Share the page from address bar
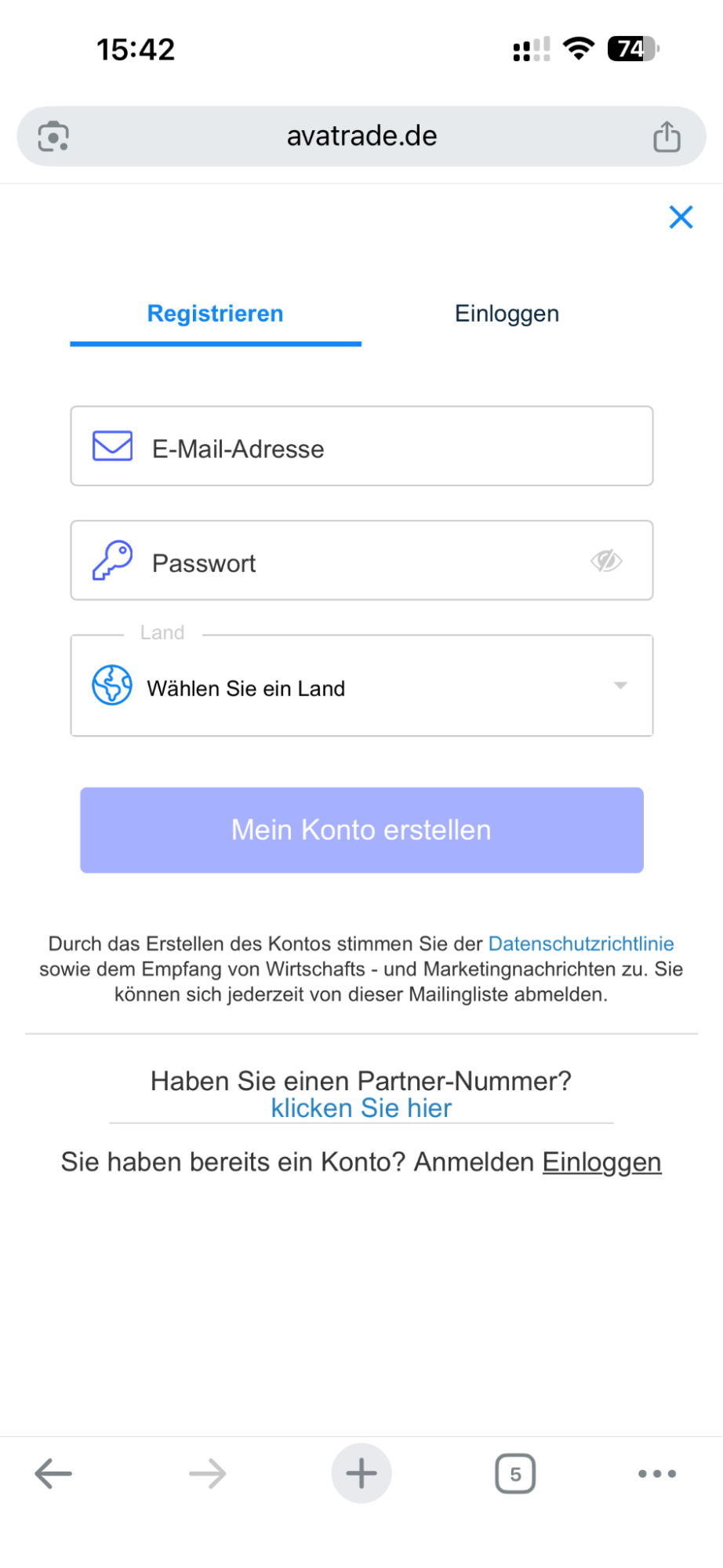This screenshot has height=1568, width=723. tap(667, 136)
